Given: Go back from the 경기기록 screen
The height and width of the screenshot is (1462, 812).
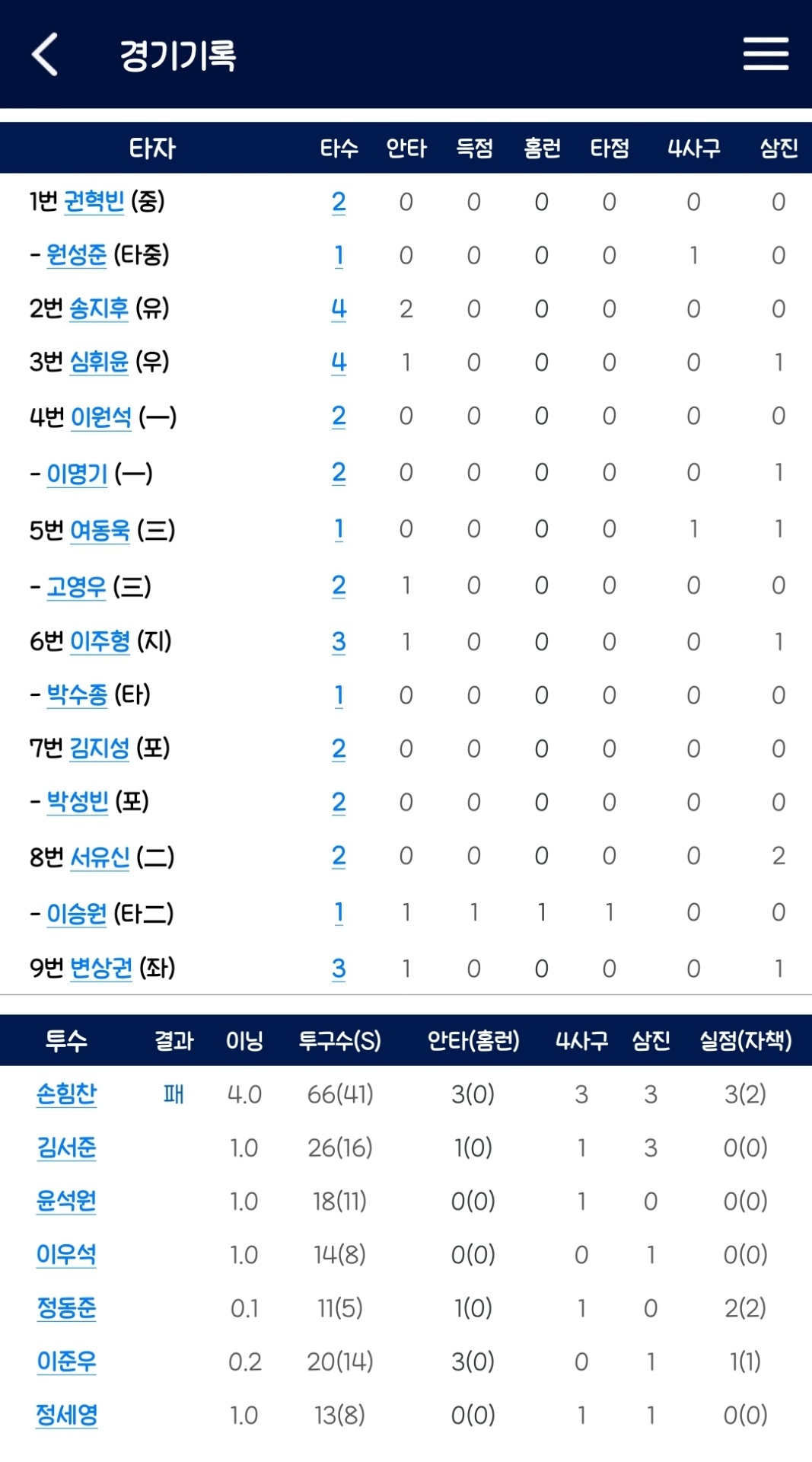Looking at the screenshot, I should click(45, 54).
